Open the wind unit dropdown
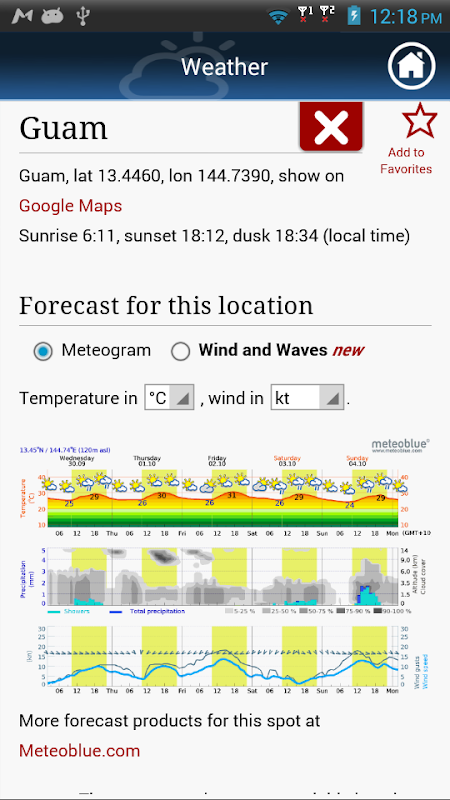This screenshot has height=800, width=450. coord(308,397)
